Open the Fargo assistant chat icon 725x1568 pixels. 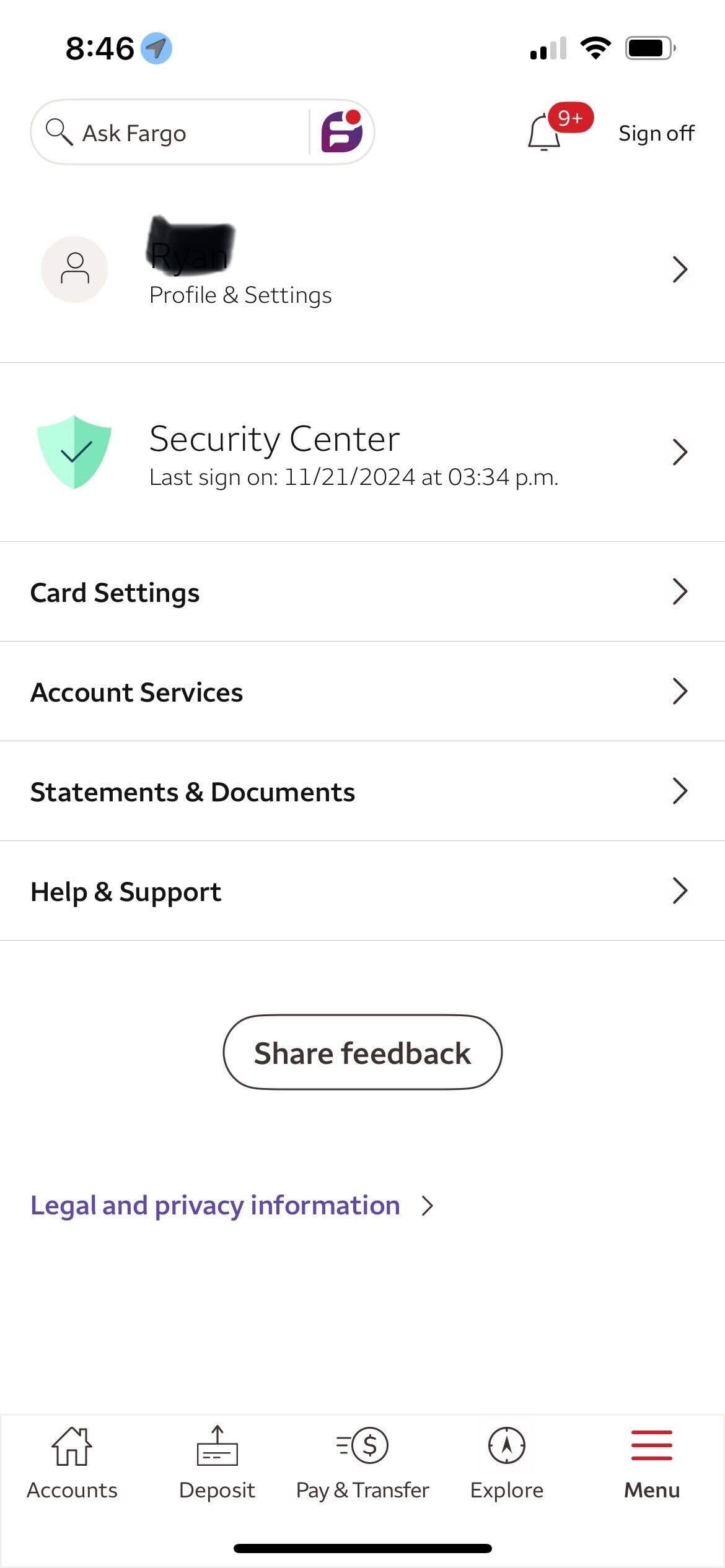click(341, 131)
